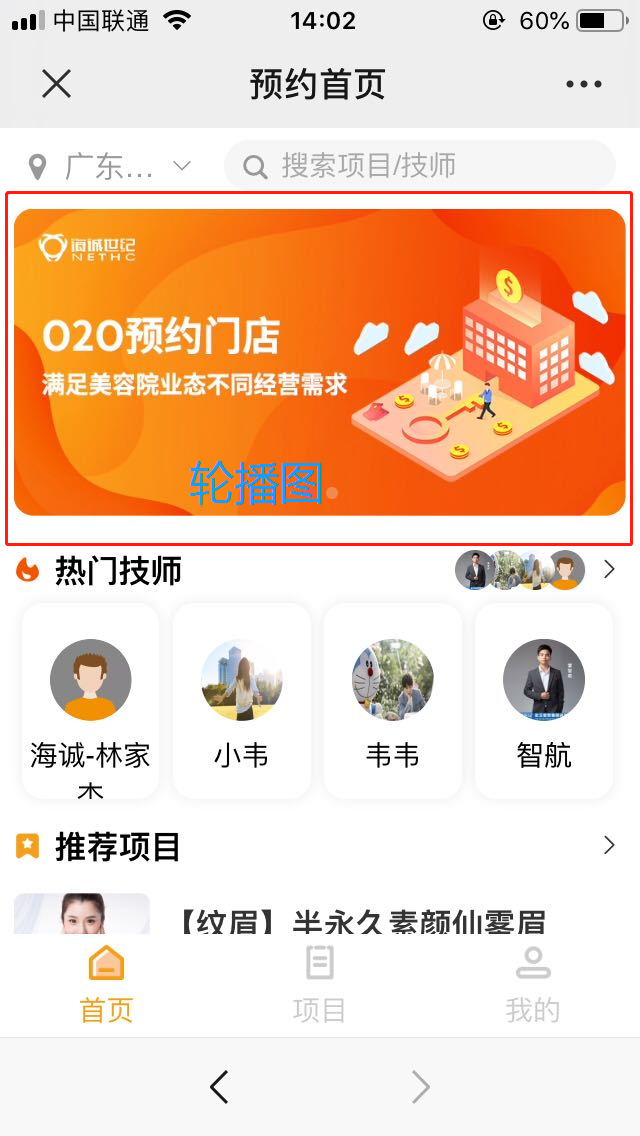The width and height of the screenshot is (640, 1136).
Task: Switch to the 项目 tab
Action: click(x=319, y=985)
